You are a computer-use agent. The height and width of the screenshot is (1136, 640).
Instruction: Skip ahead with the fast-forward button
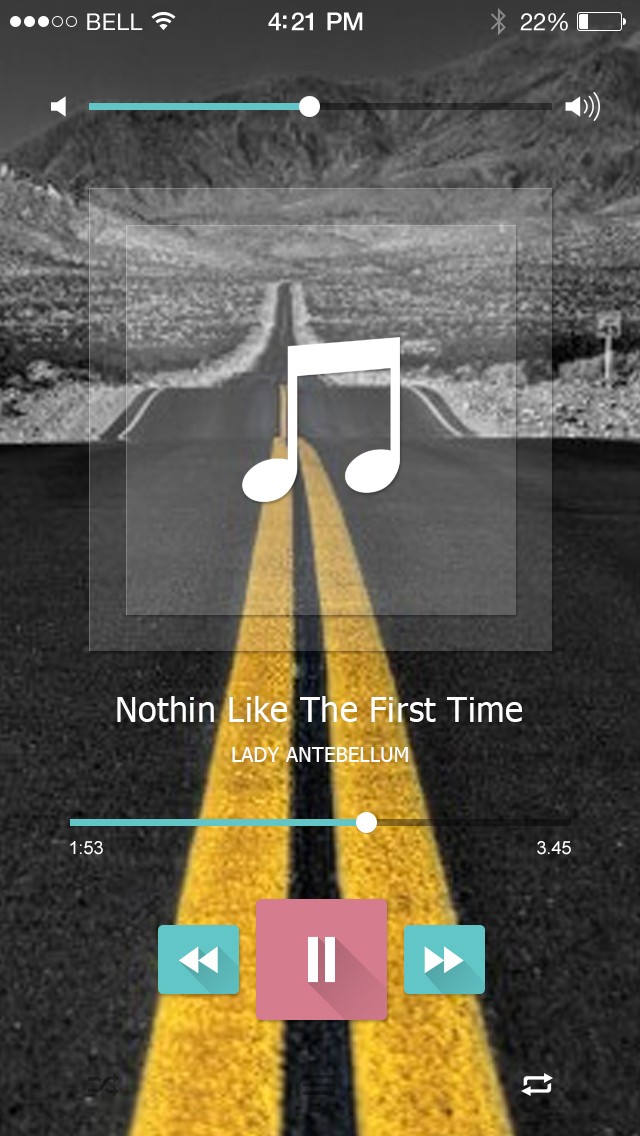pyautogui.click(x=444, y=960)
